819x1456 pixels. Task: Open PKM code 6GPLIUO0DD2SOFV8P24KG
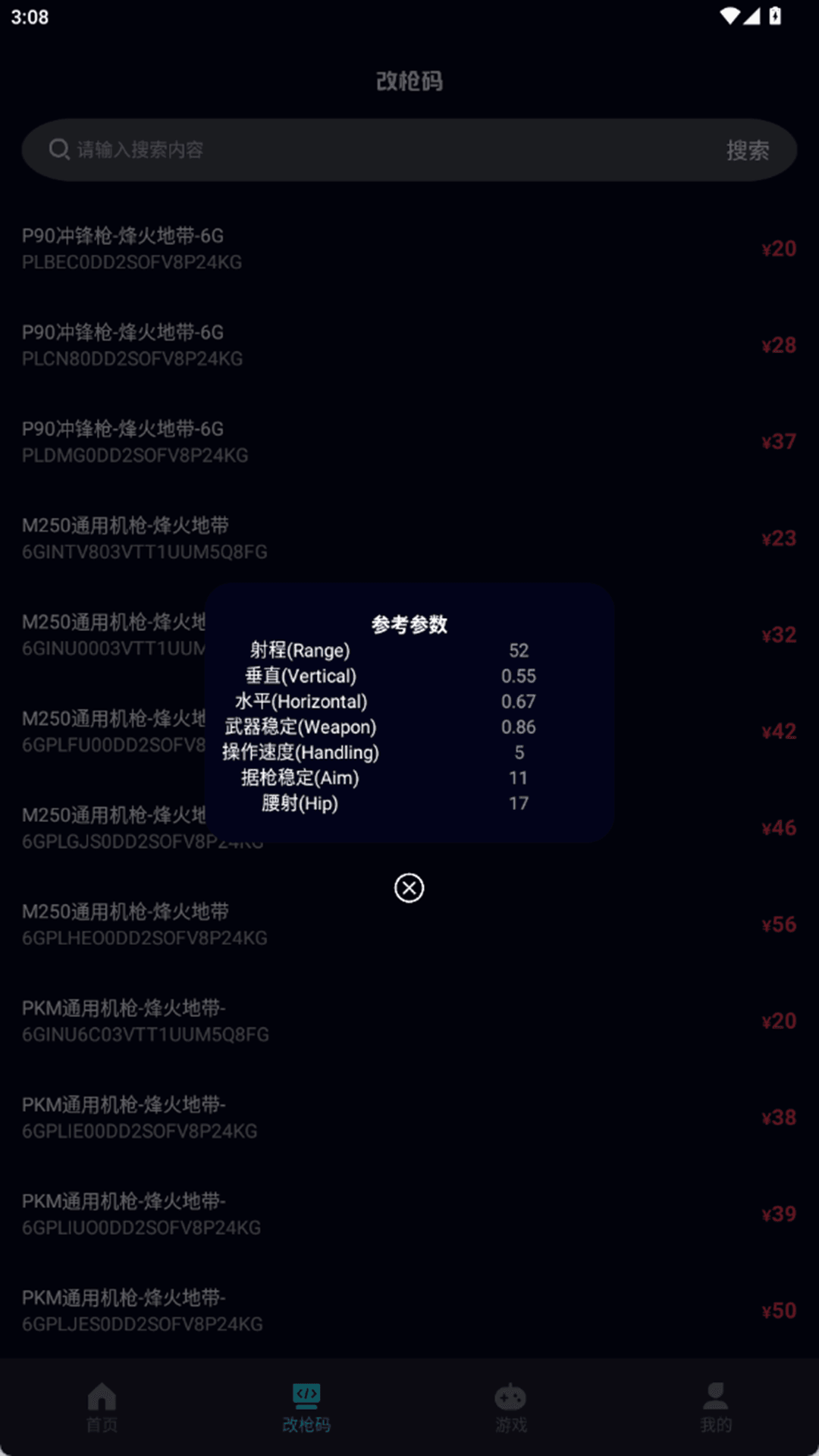click(x=303, y=1214)
